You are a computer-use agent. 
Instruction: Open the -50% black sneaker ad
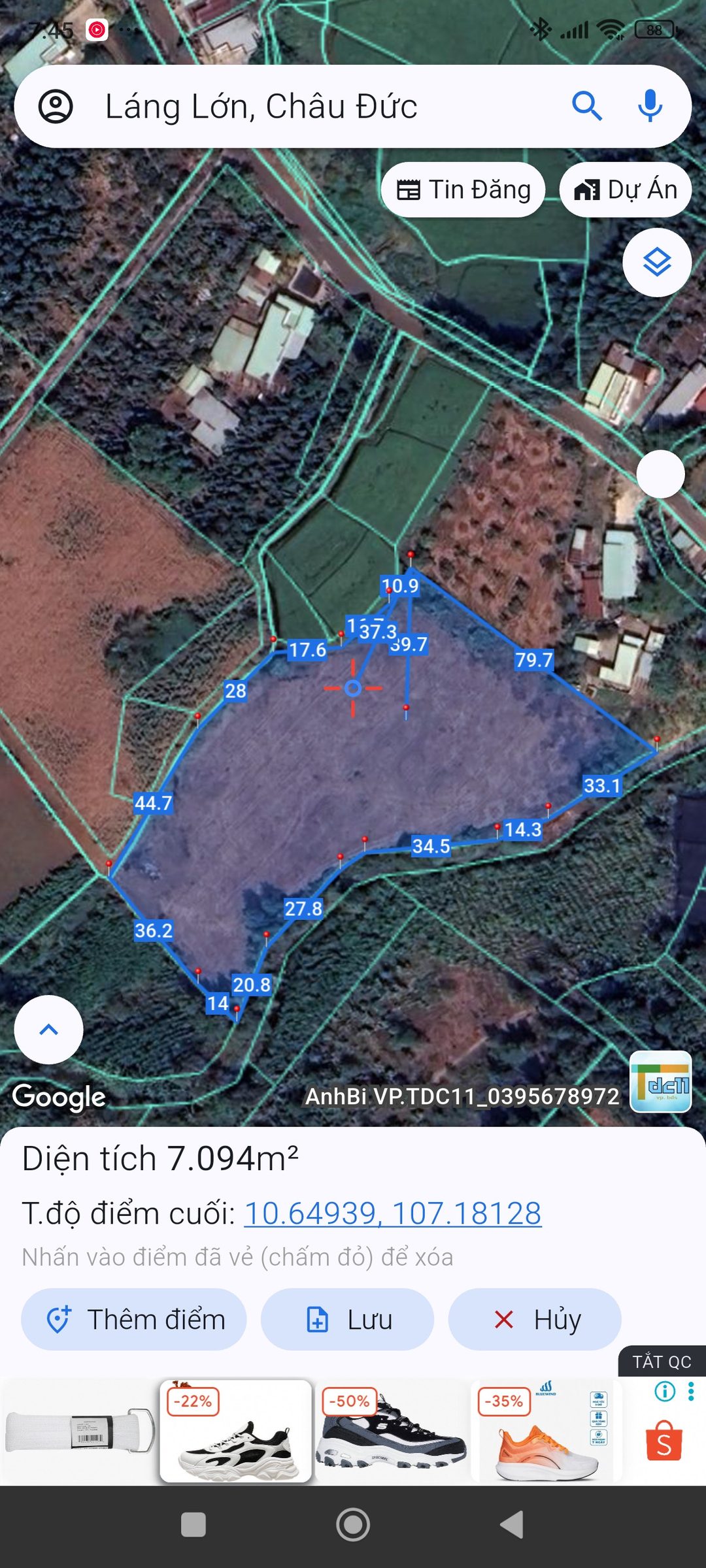pyautogui.click(x=391, y=1431)
